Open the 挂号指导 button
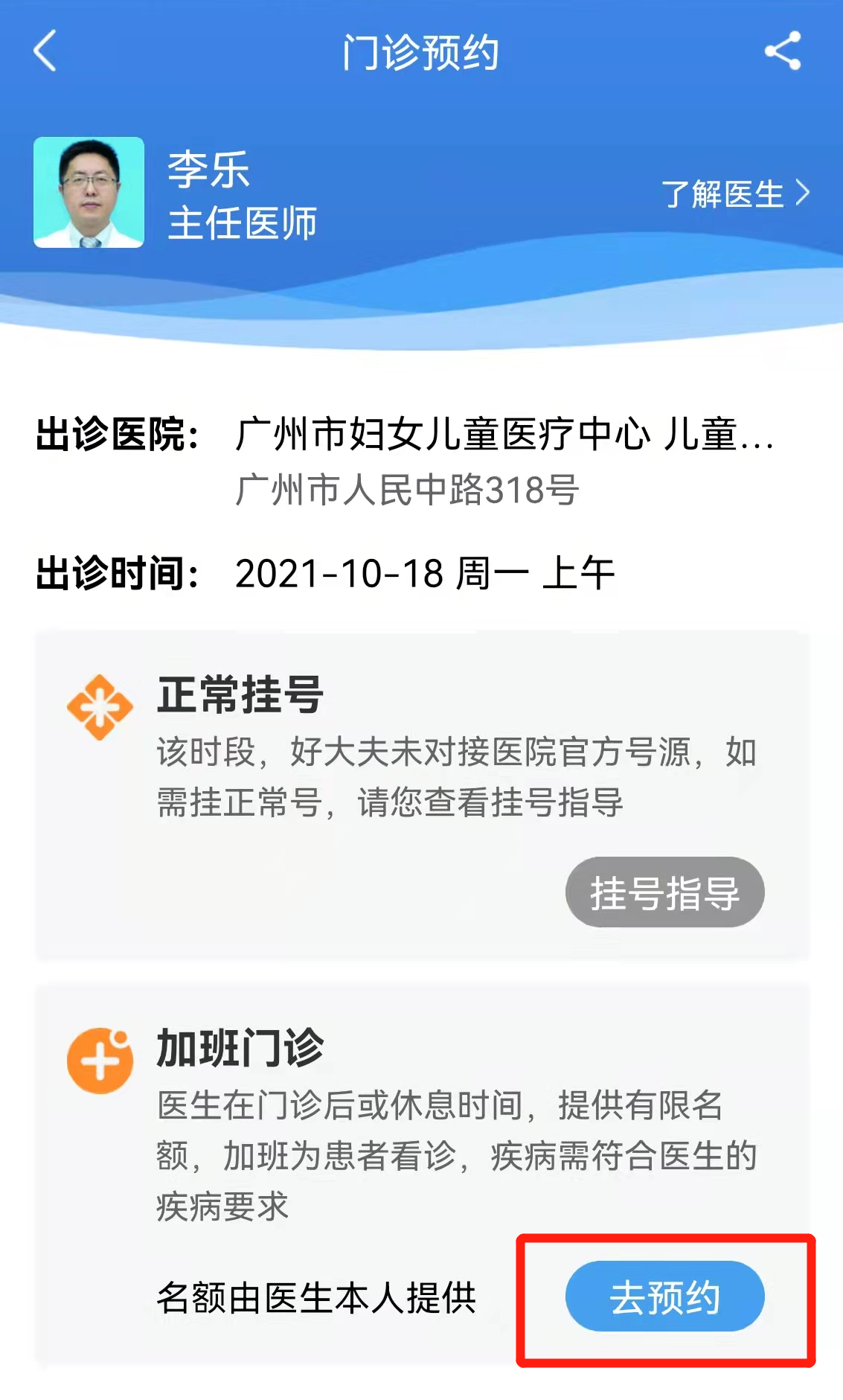This screenshot has width=843, height=1400. point(664,892)
